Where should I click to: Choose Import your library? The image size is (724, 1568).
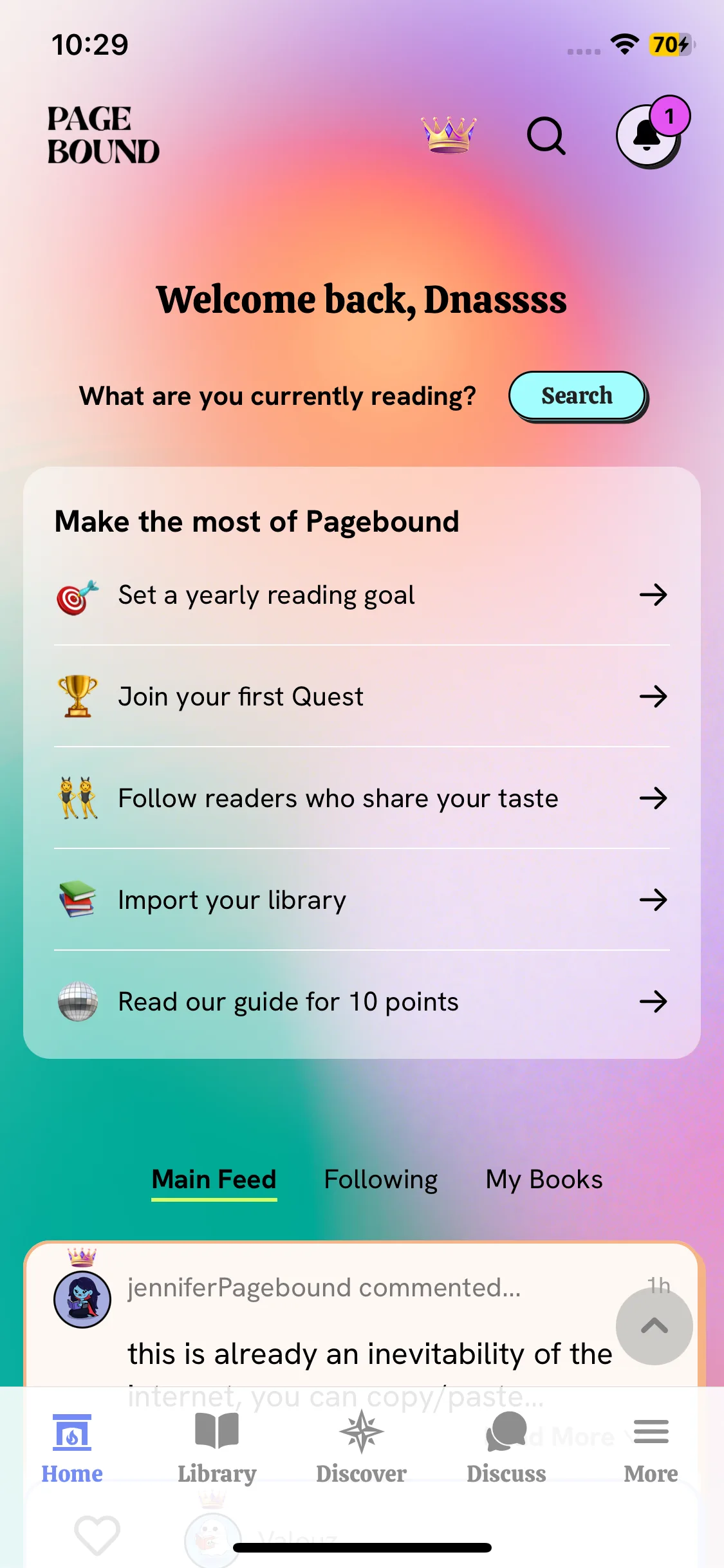click(x=362, y=900)
